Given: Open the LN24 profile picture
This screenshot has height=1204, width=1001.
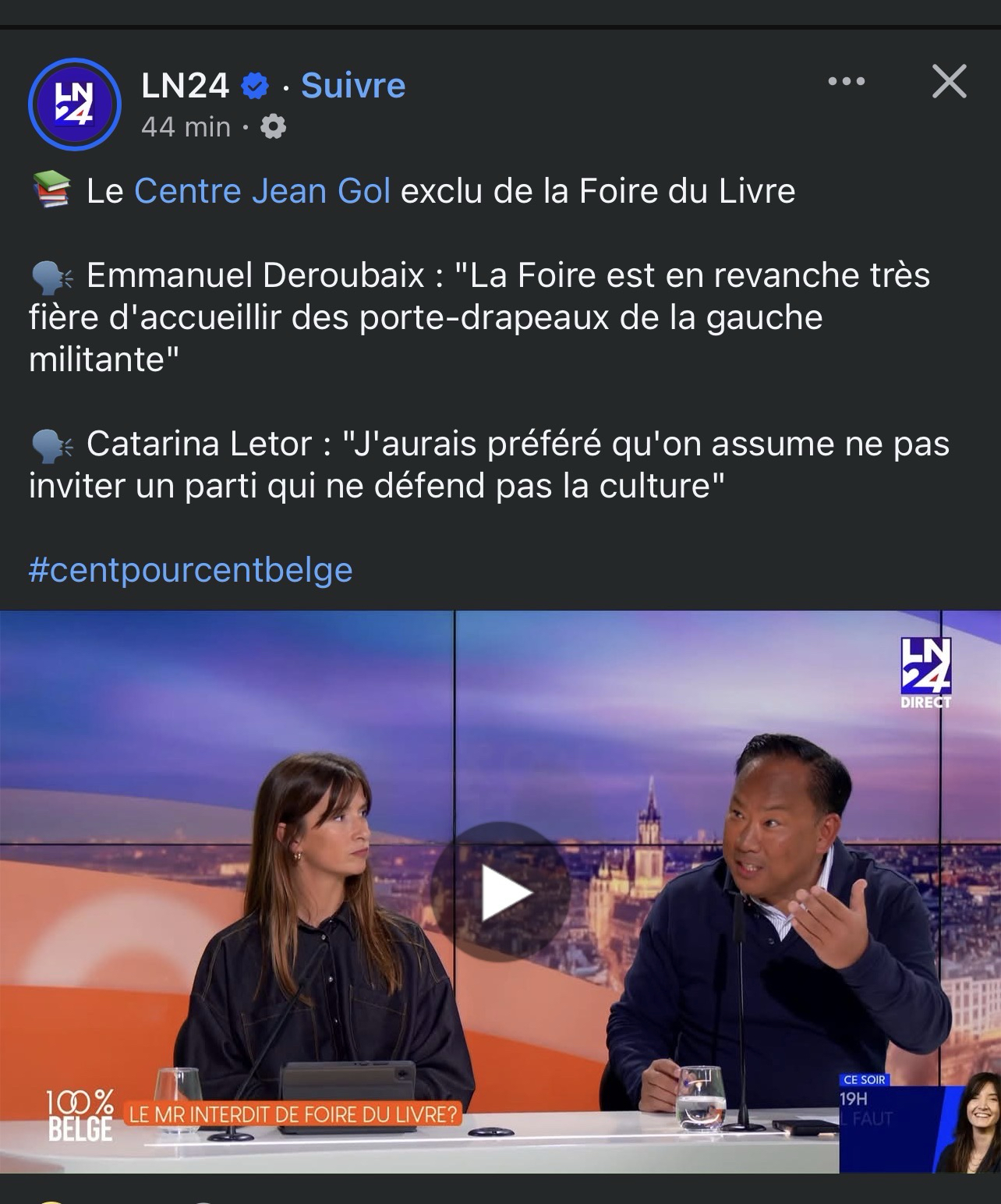Looking at the screenshot, I should 75,104.
